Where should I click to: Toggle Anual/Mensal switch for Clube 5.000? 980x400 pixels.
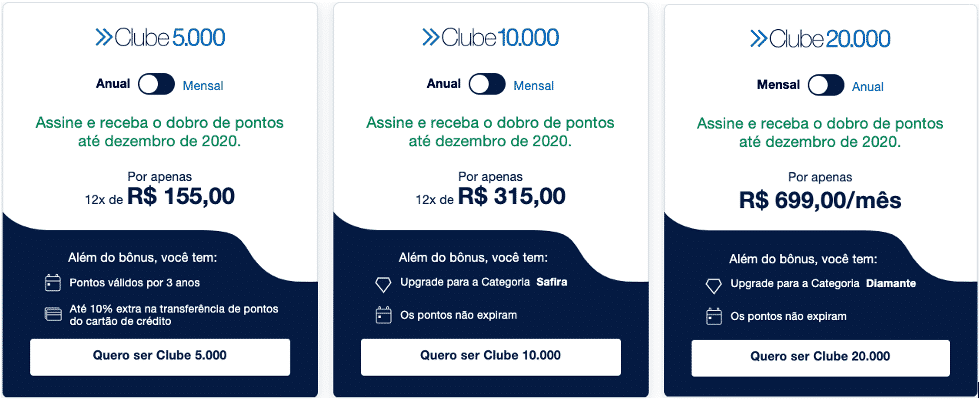pyautogui.click(x=157, y=84)
